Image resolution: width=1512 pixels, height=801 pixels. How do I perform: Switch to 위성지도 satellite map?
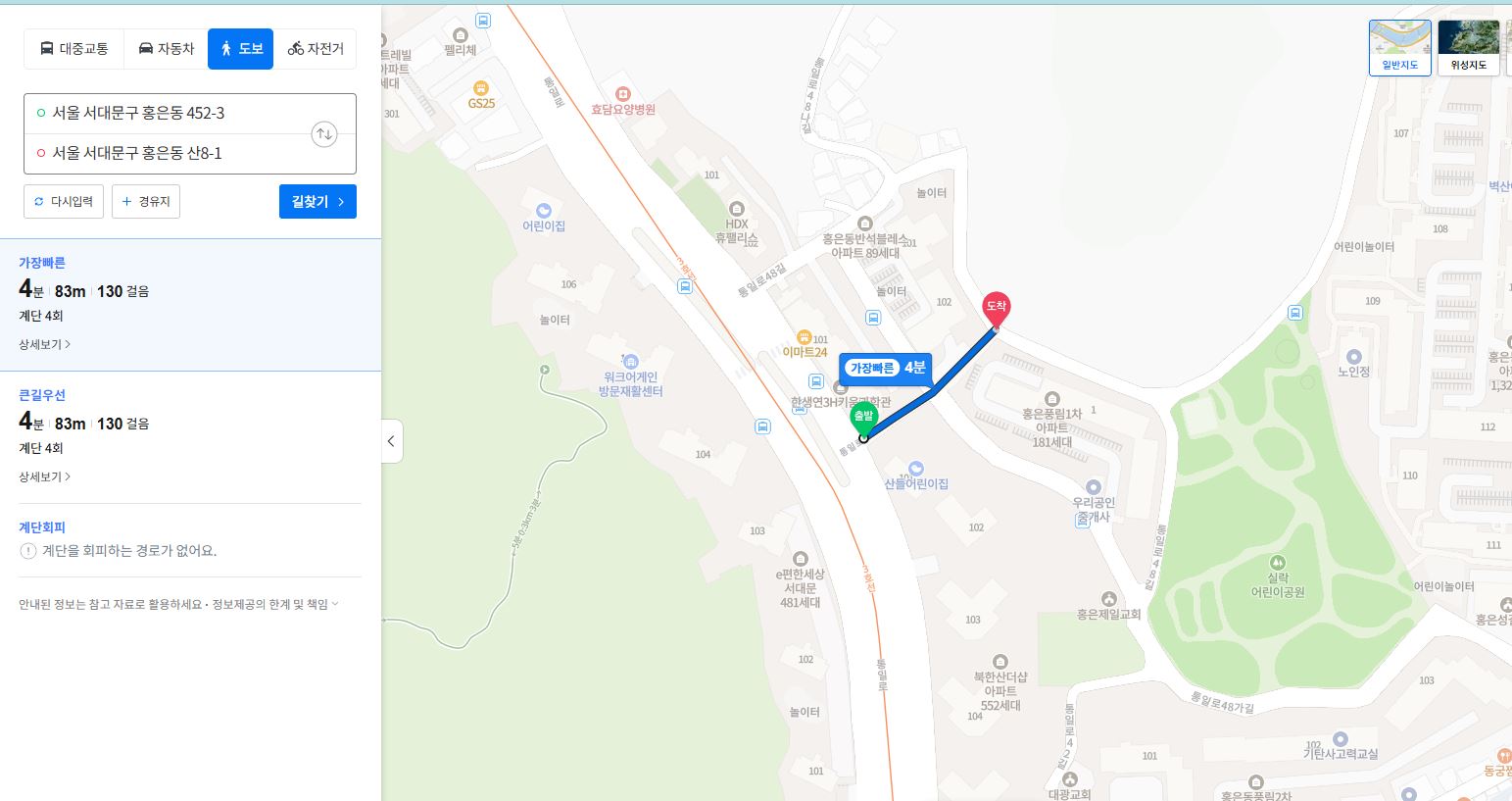[x=1468, y=47]
